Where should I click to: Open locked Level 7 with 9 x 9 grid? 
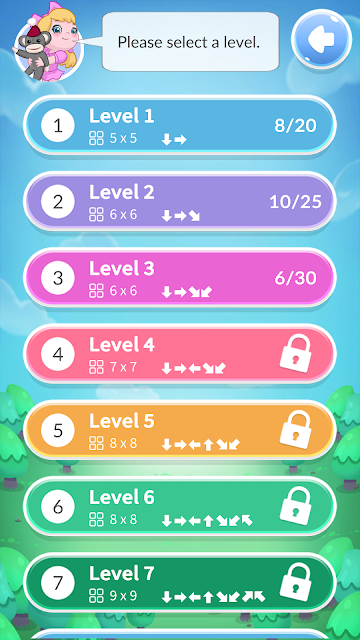[180, 583]
